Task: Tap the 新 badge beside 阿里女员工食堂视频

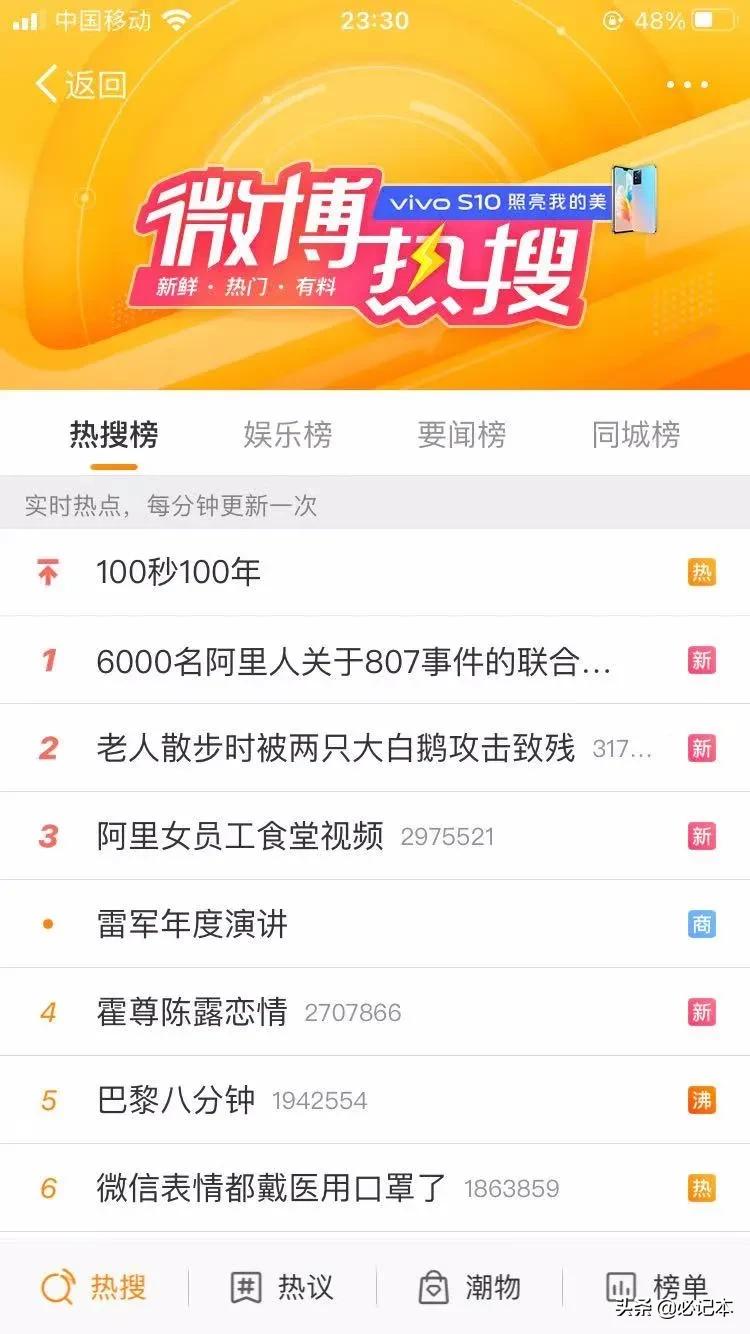Action: (x=703, y=836)
